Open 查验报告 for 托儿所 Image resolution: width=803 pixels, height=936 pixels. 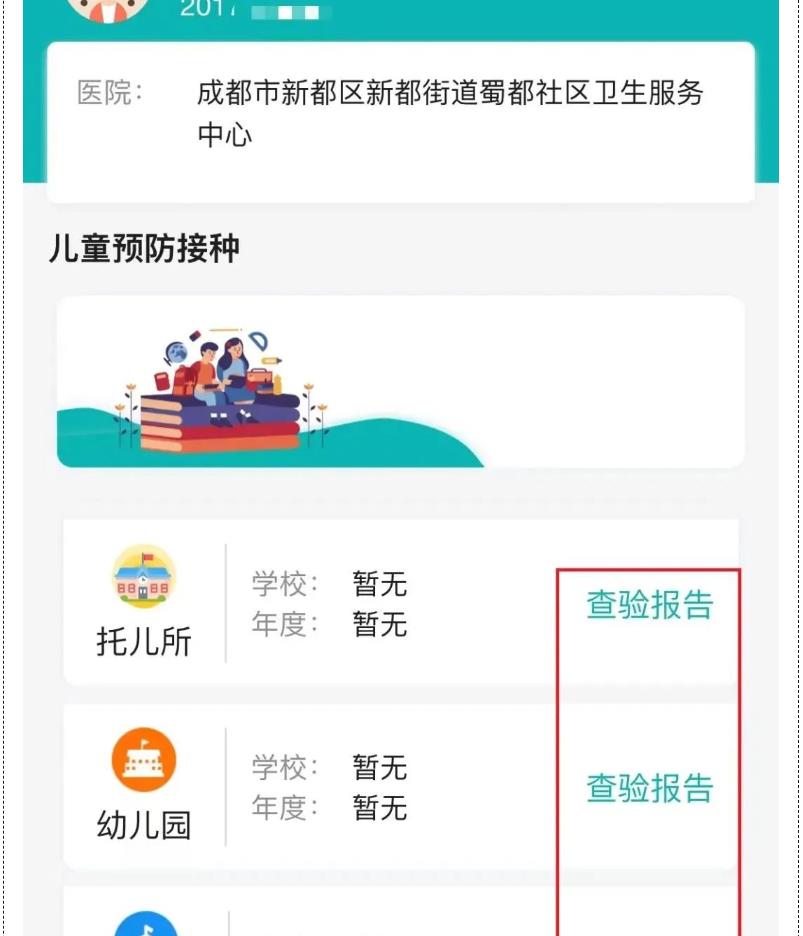click(649, 605)
